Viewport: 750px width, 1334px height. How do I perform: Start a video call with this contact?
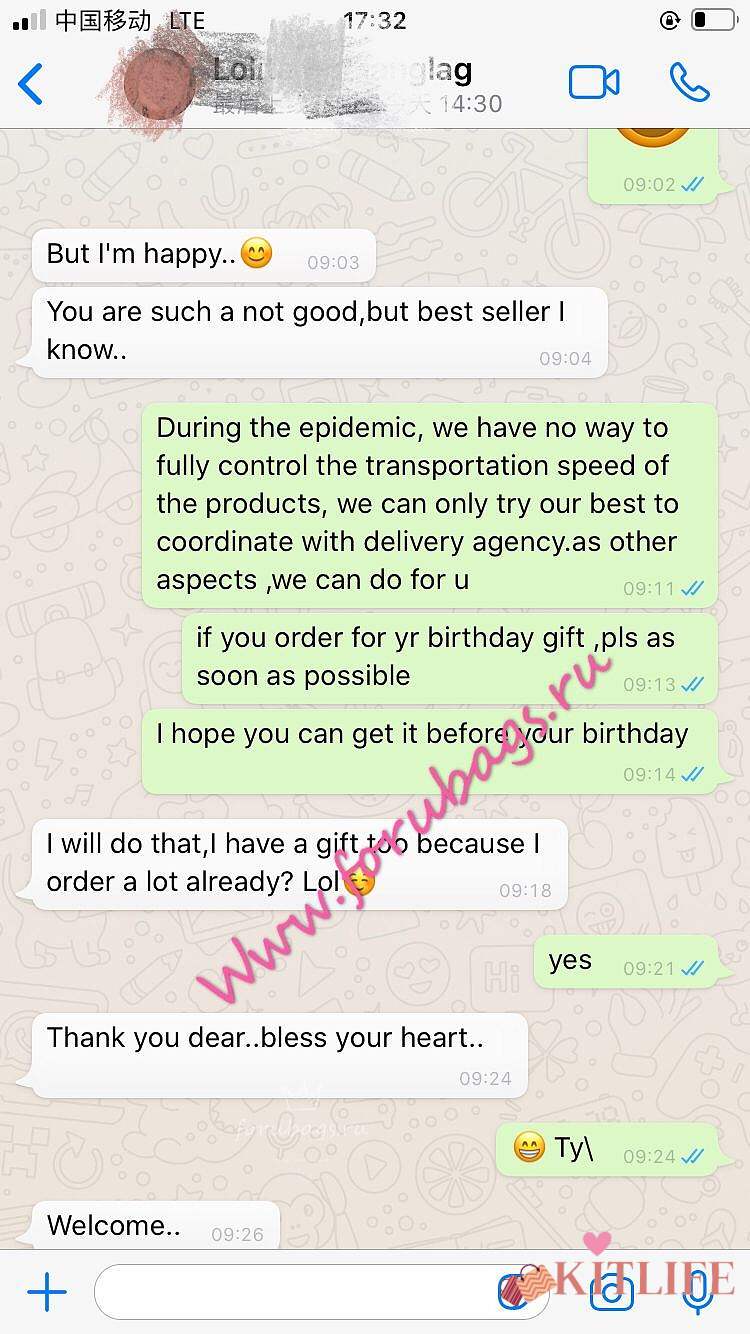(x=594, y=83)
